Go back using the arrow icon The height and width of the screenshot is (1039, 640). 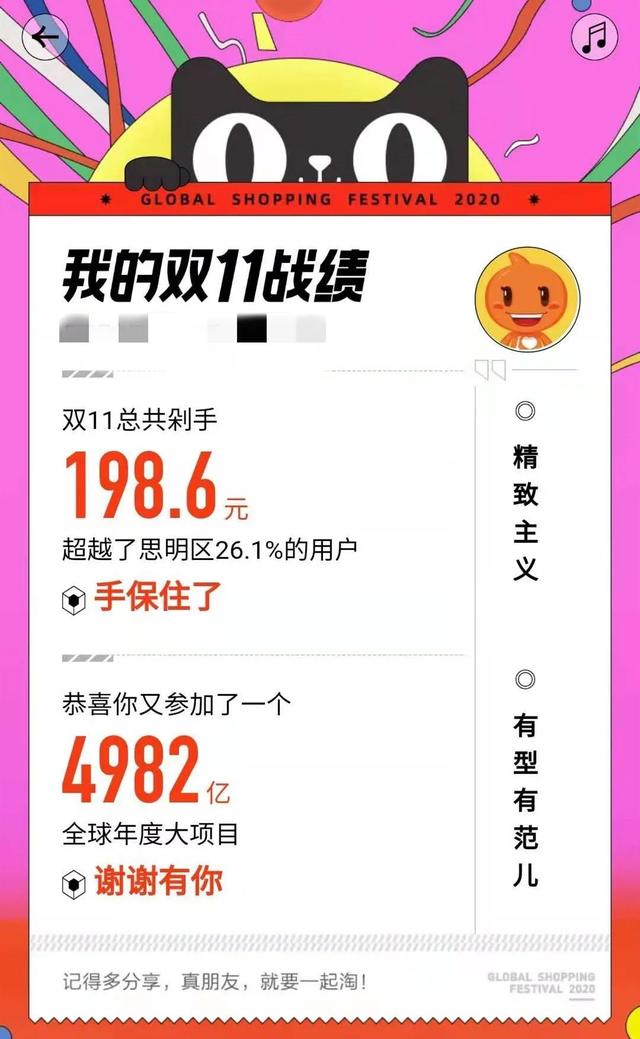[x=45, y=38]
